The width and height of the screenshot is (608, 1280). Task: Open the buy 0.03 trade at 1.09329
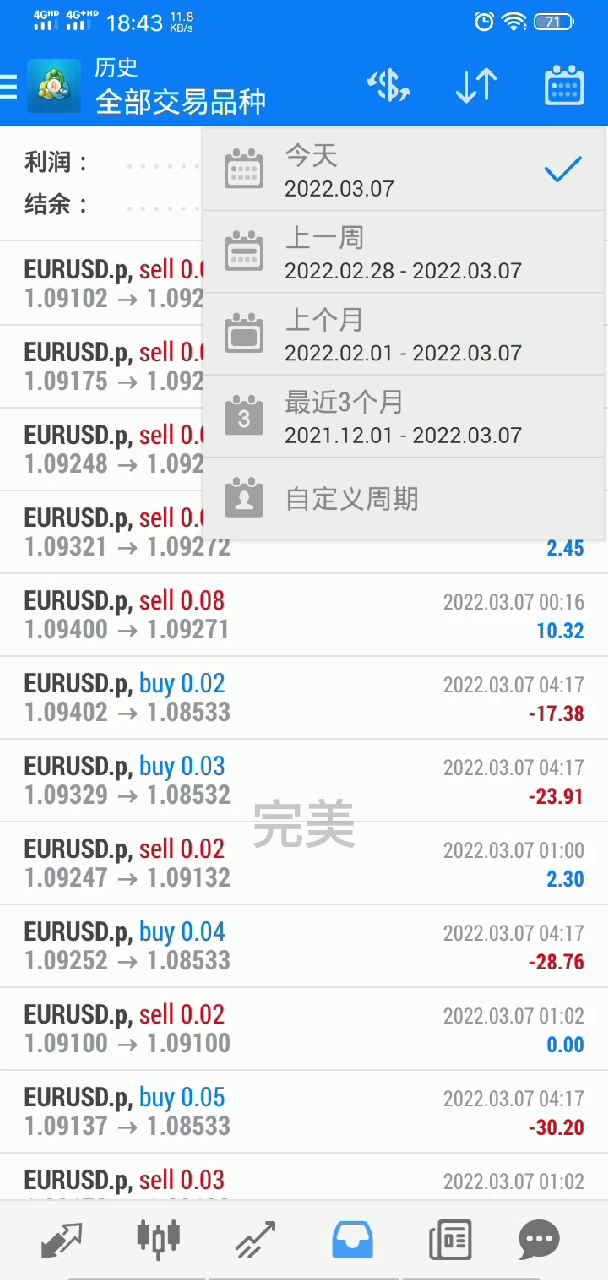304,780
